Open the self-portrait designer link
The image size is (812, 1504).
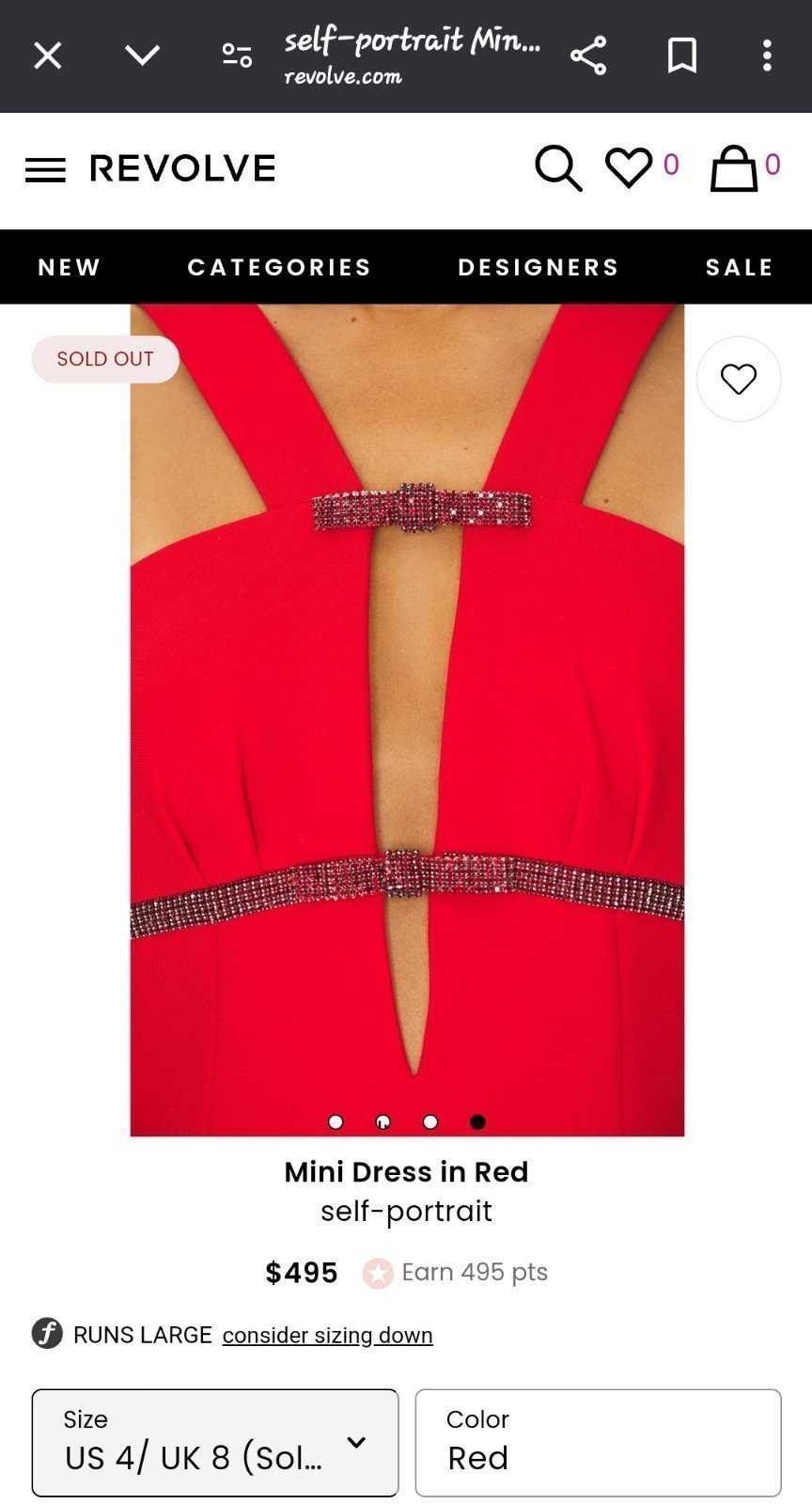[406, 1211]
